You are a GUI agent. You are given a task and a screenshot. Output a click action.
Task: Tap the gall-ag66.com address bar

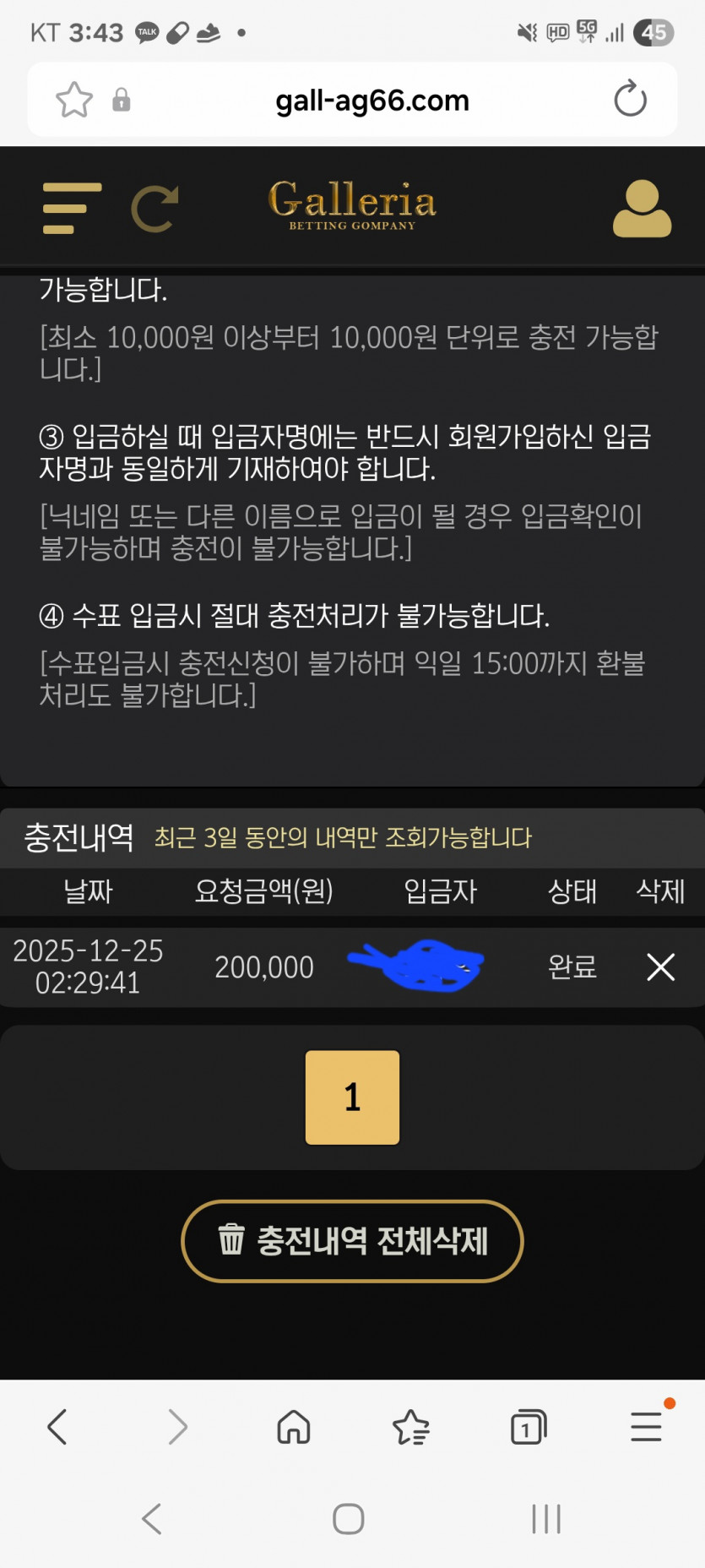pyautogui.click(x=371, y=101)
